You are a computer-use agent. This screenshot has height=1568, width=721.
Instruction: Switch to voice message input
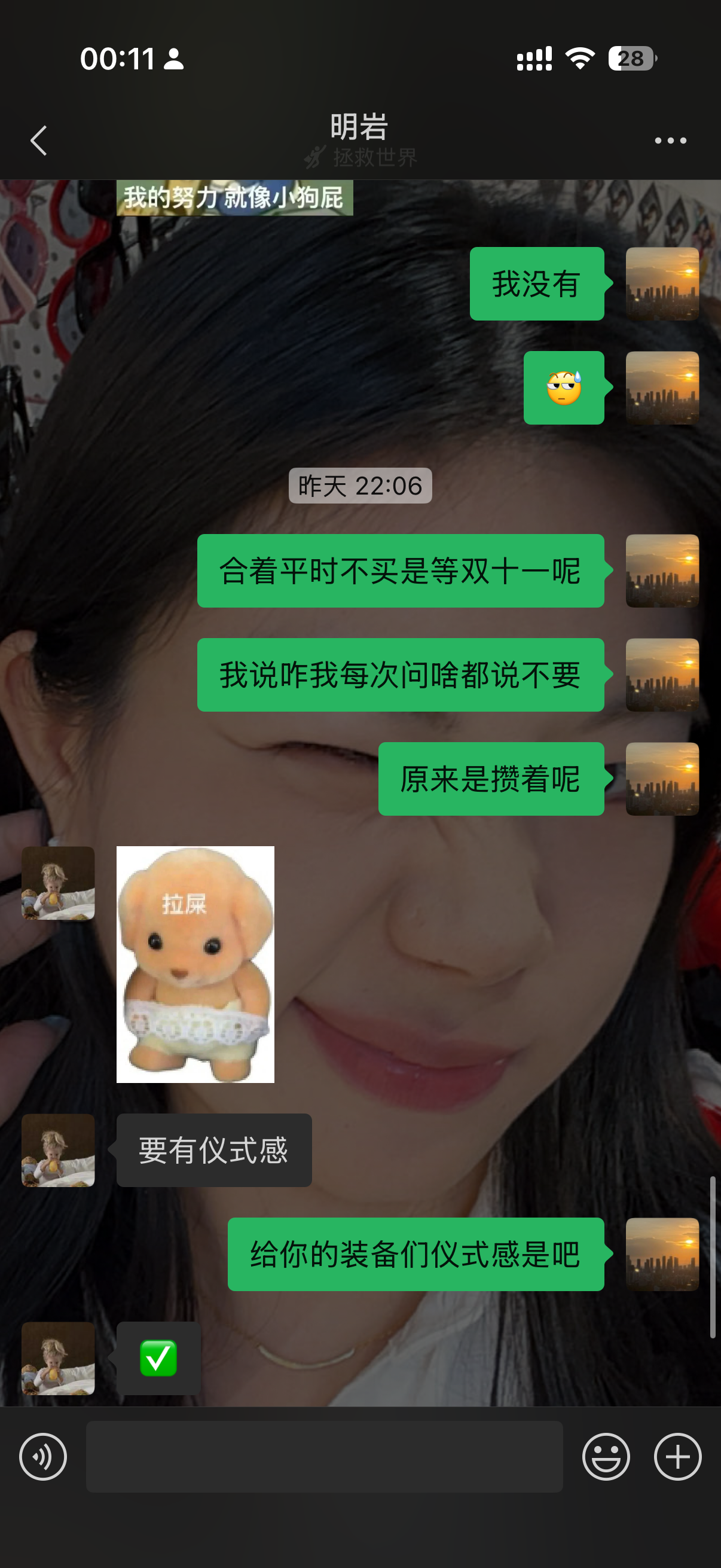coord(42,1457)
